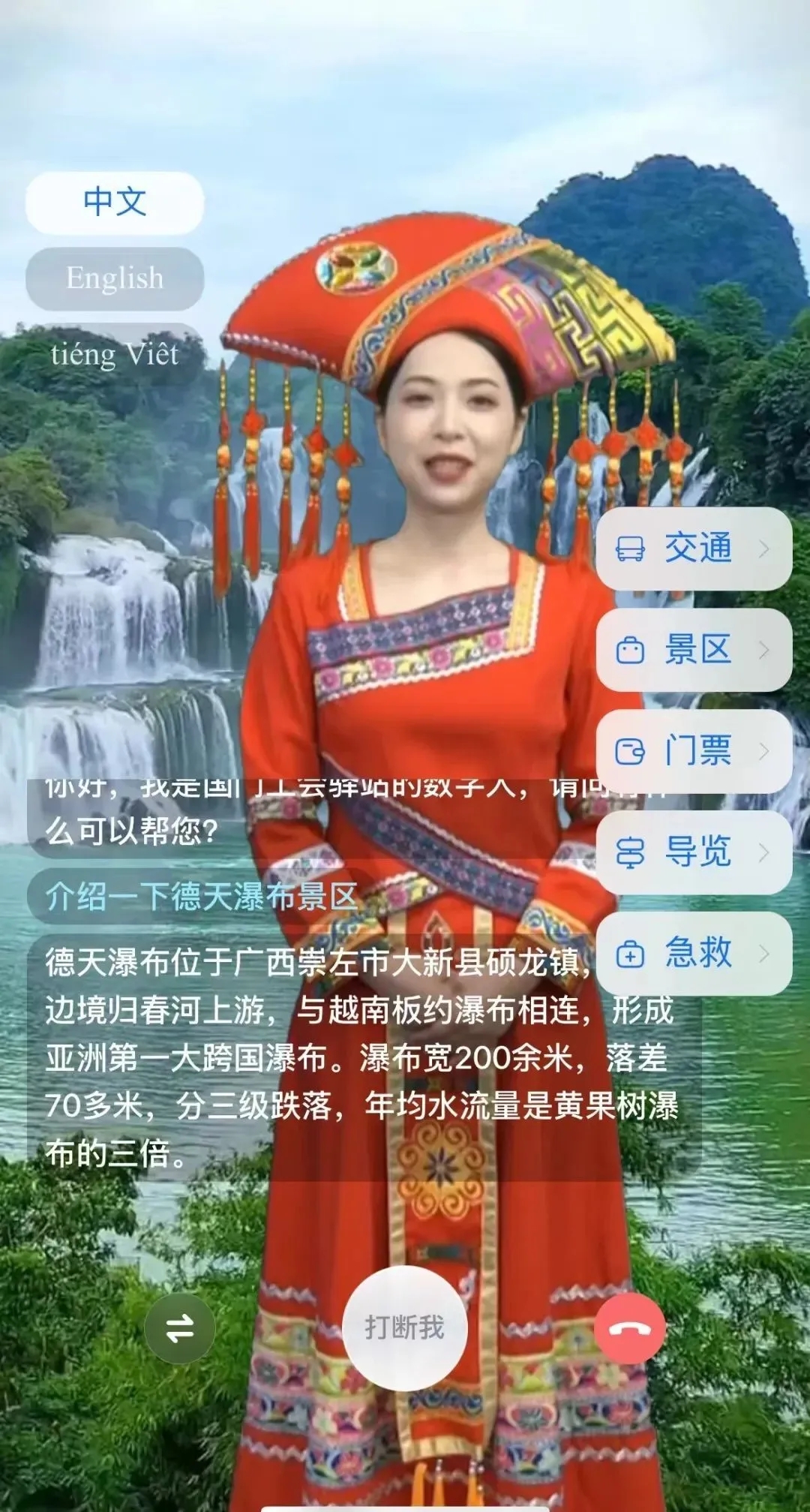Viewport: 810px width, 1512px height.
Task: Select the tiếng Việt language option
Action: tap(118, 356)
